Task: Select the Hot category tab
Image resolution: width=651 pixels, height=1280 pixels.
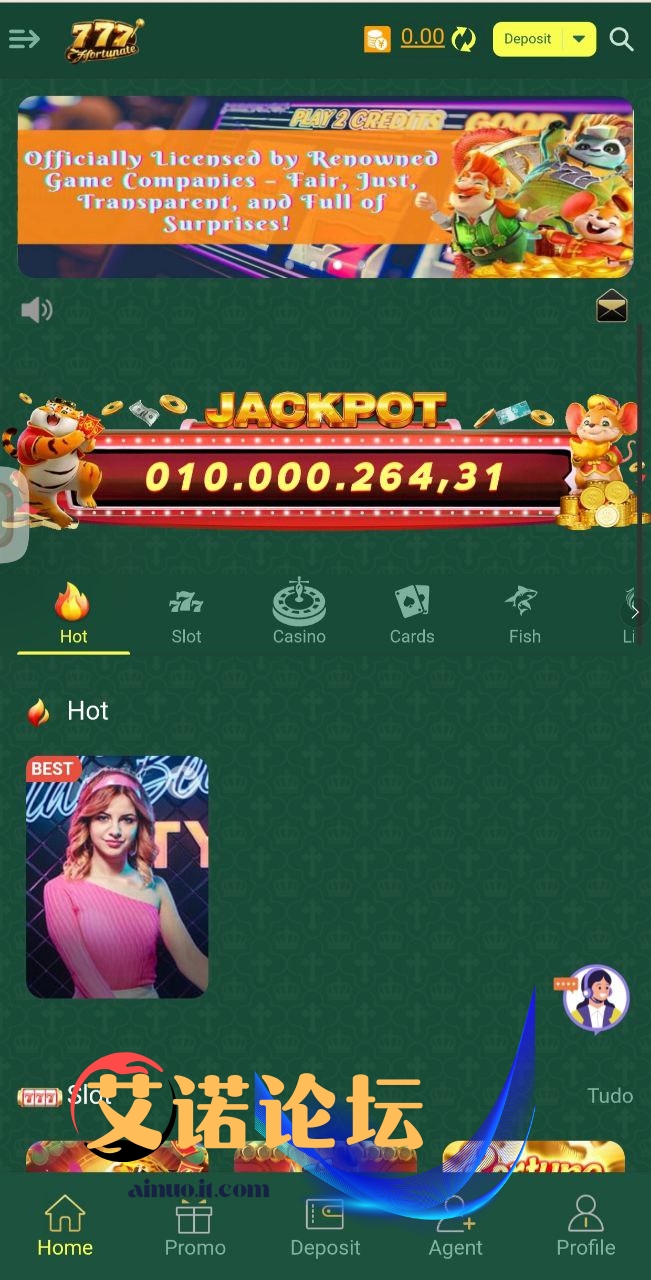Action: point(73,616)
